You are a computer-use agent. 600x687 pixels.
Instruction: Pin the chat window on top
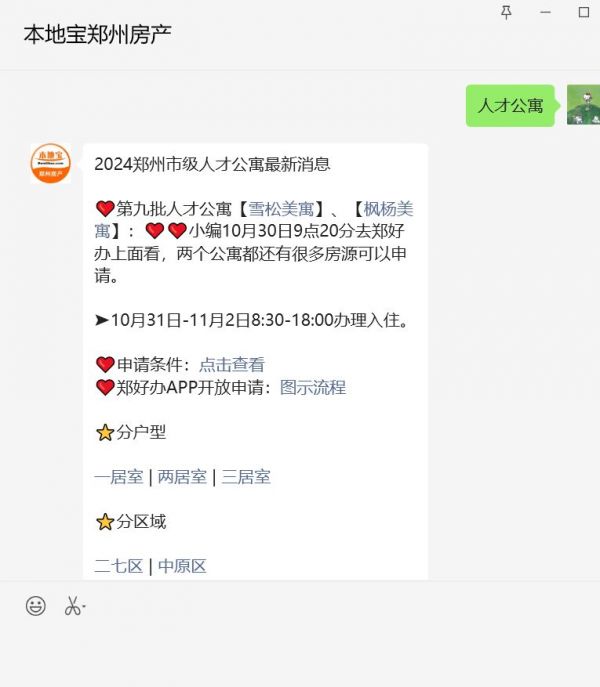pos(506,12)
